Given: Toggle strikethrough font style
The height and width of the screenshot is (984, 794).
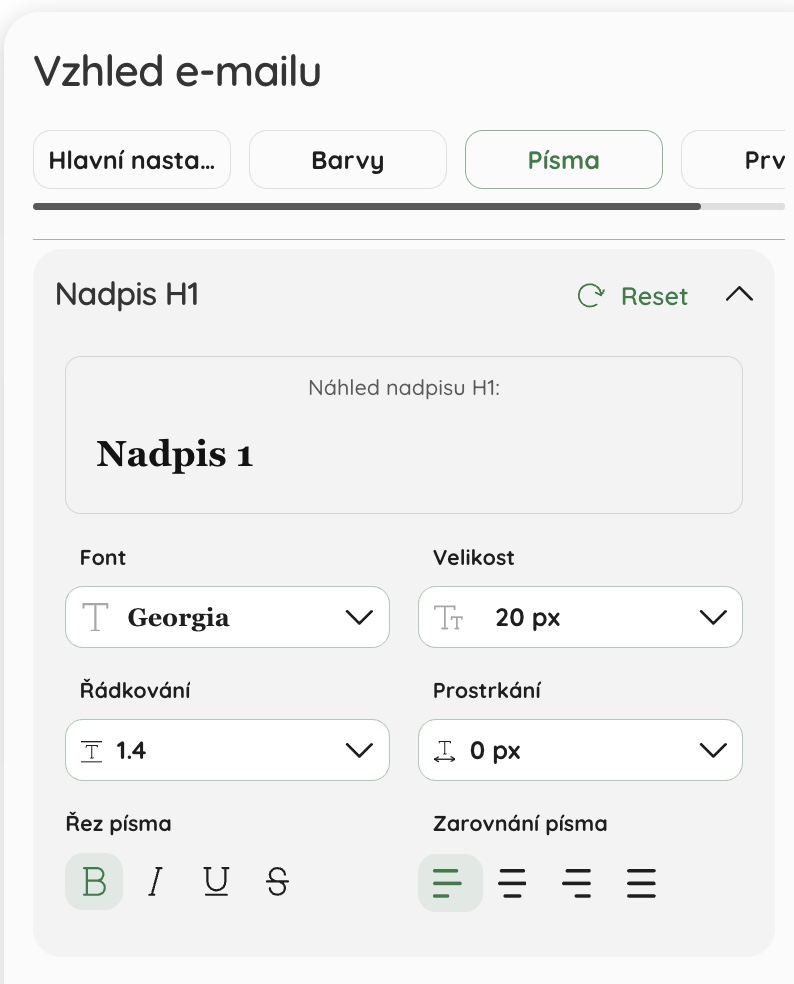Looking at the screenshot, I should pos(278,882).
